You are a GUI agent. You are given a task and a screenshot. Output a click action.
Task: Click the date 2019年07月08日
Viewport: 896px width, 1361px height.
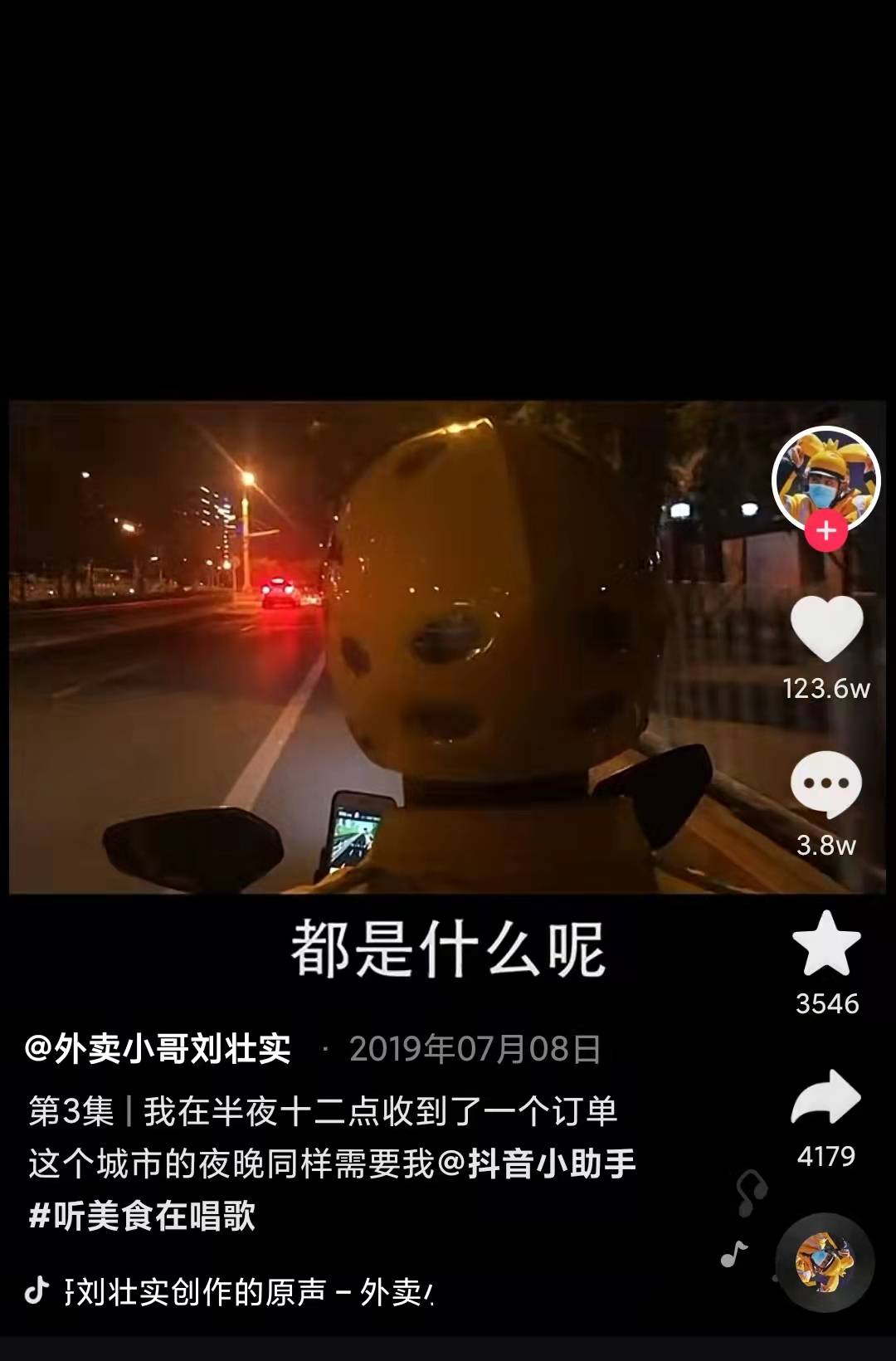pos(477,1047)
